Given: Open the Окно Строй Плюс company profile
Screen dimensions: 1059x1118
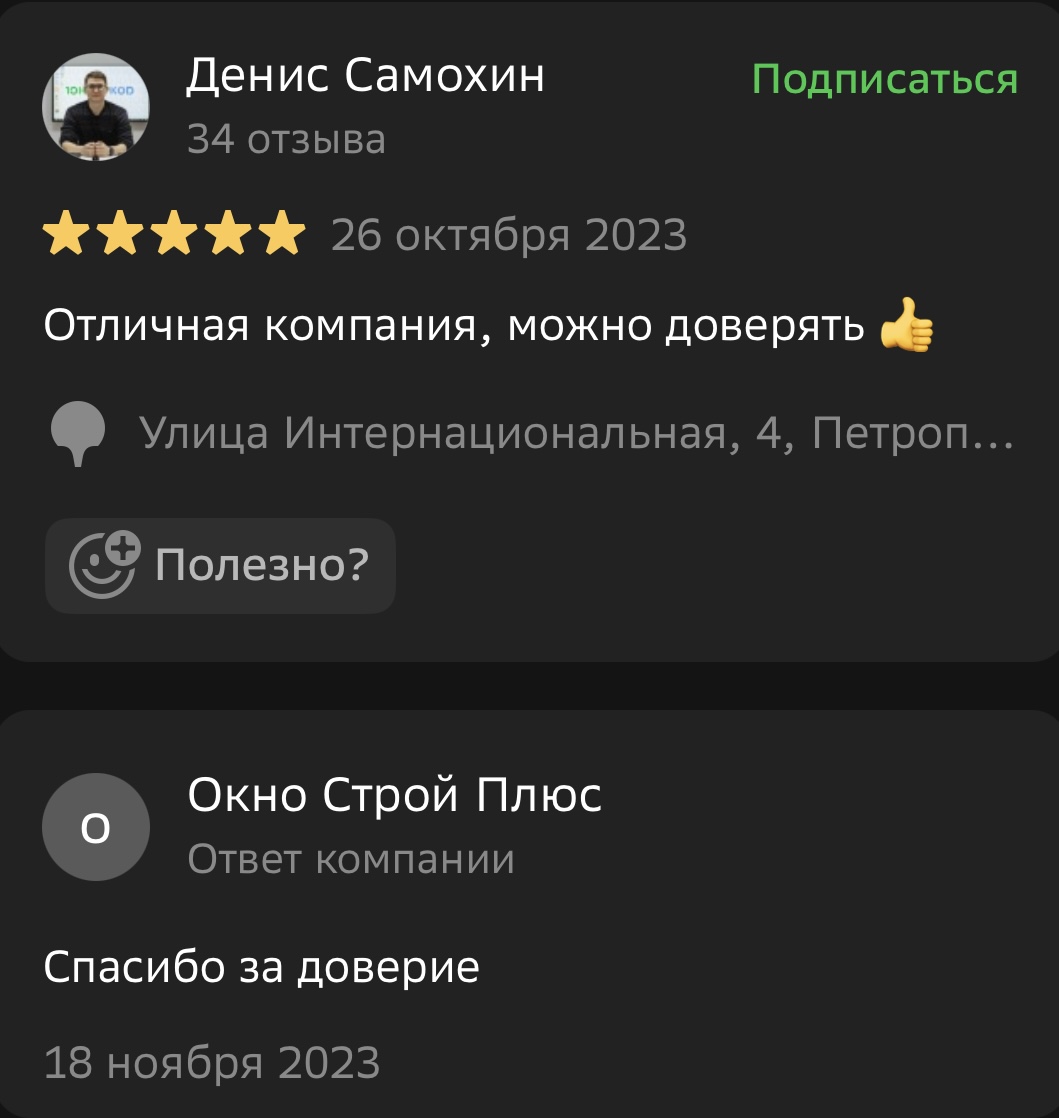Looking at the screenshot, I should (394, 796).
